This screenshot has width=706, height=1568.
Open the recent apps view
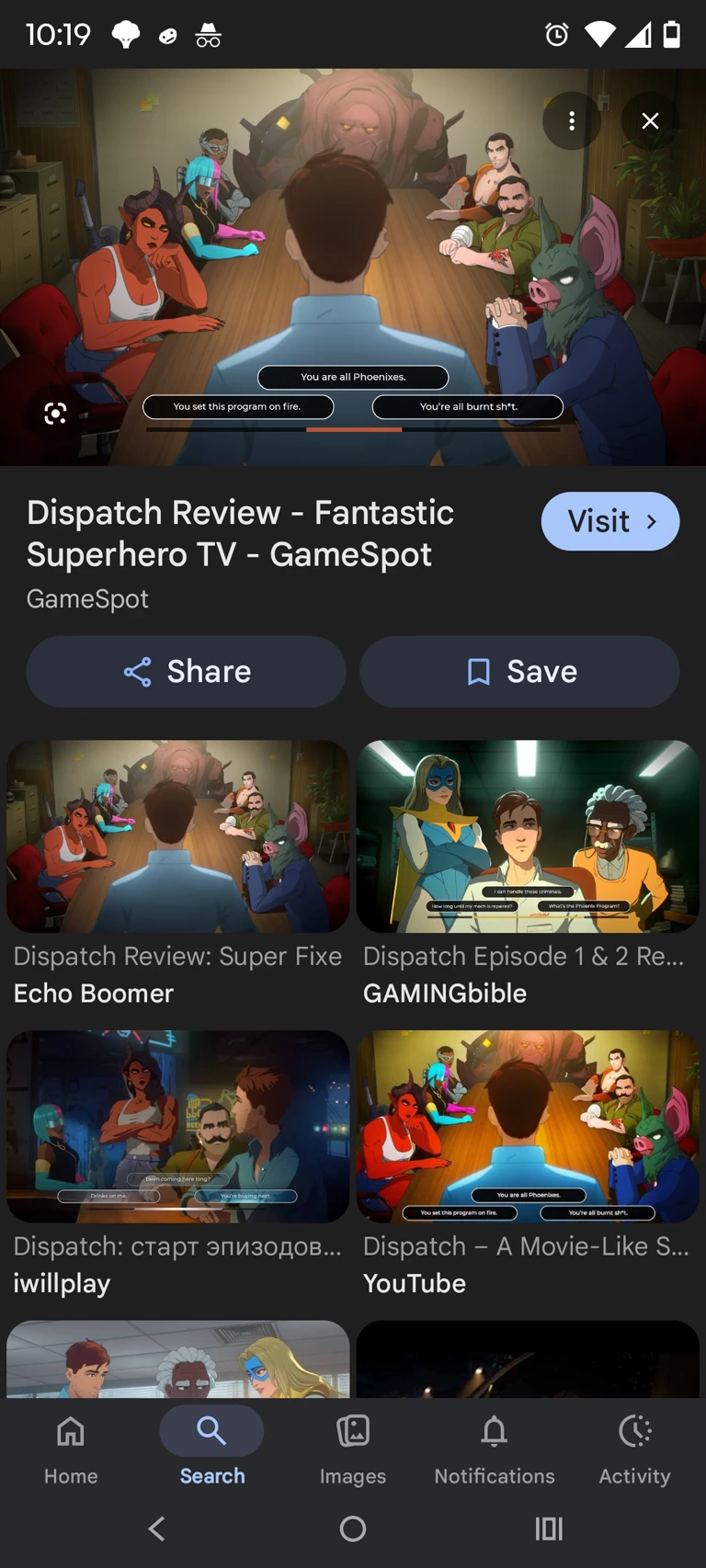point(549,1528)
